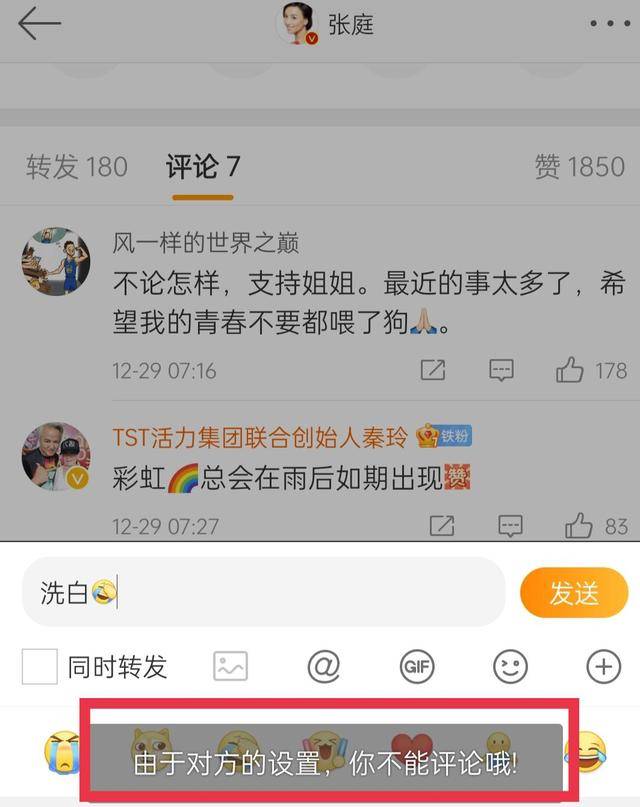Attach a picture to the comment

coord(231,666)
